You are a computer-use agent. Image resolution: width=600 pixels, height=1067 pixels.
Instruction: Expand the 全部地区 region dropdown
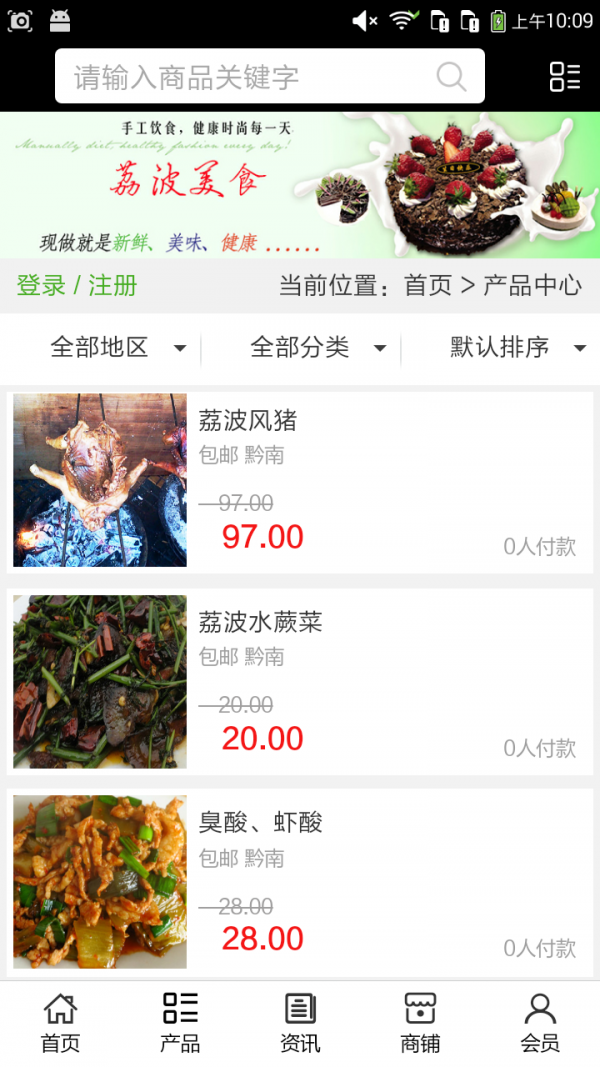(x=118, y=347)
